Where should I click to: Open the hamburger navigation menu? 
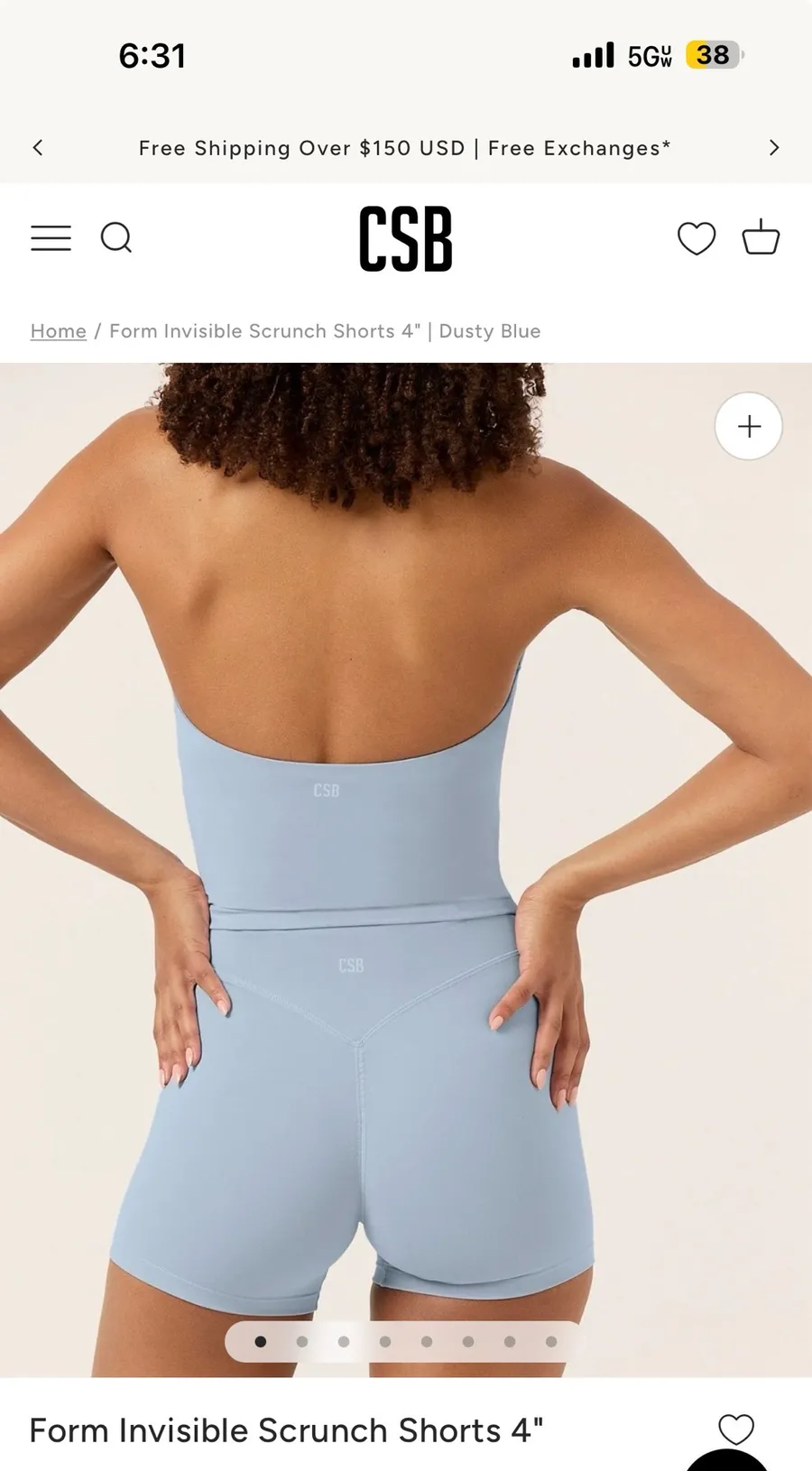click(51, 238)
